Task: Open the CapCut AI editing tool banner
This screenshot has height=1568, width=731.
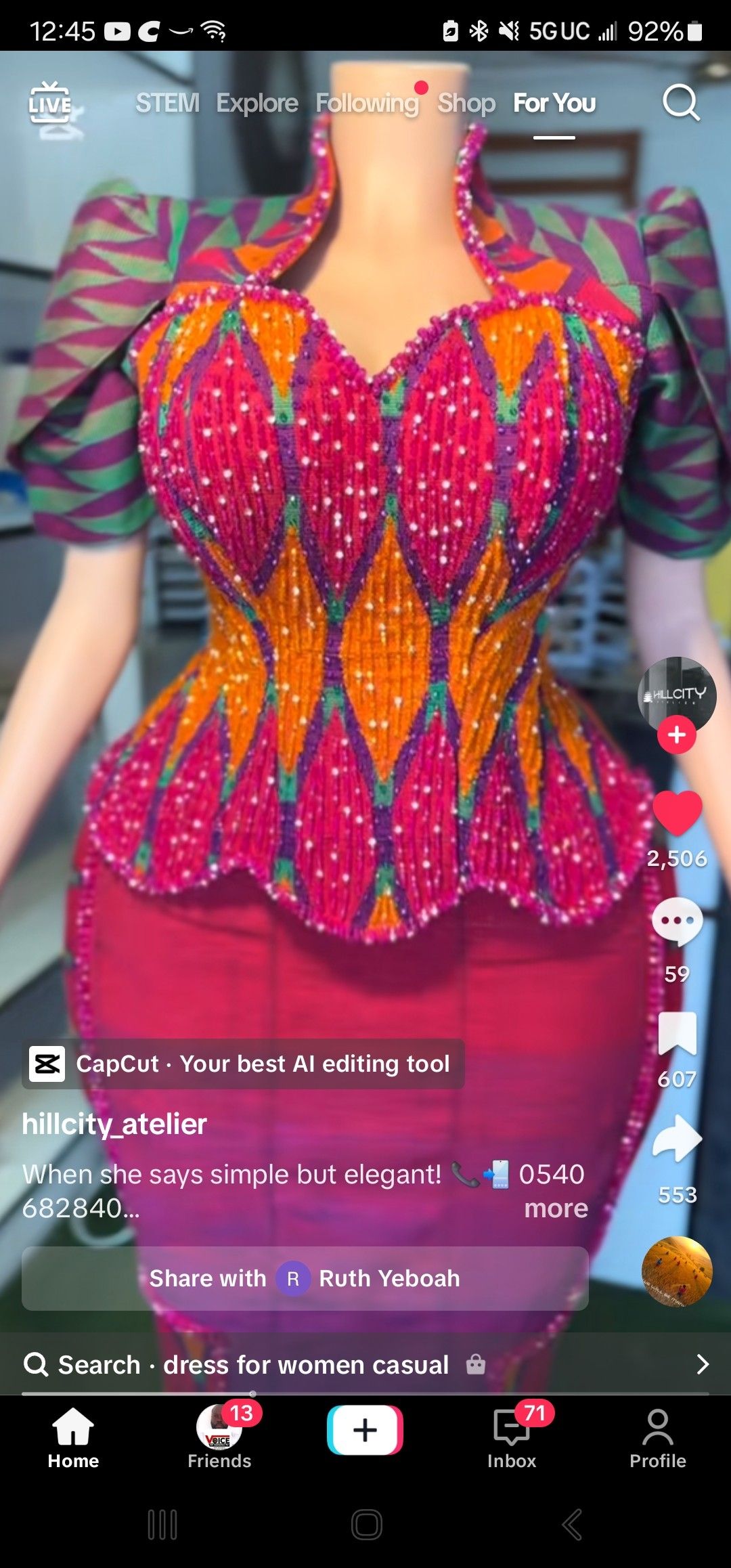Action: coord(243,1064)
